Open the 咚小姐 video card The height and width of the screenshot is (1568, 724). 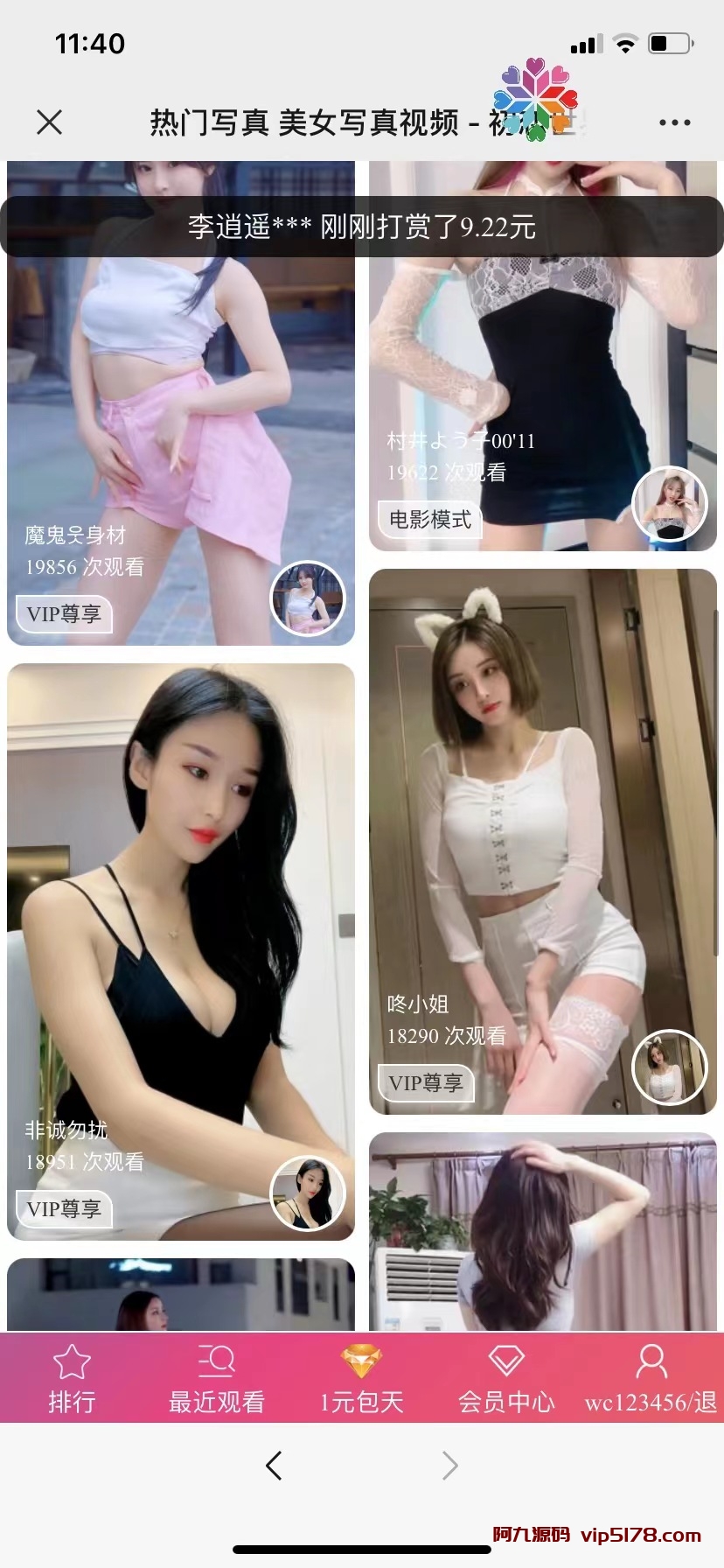tap(543, 842)
